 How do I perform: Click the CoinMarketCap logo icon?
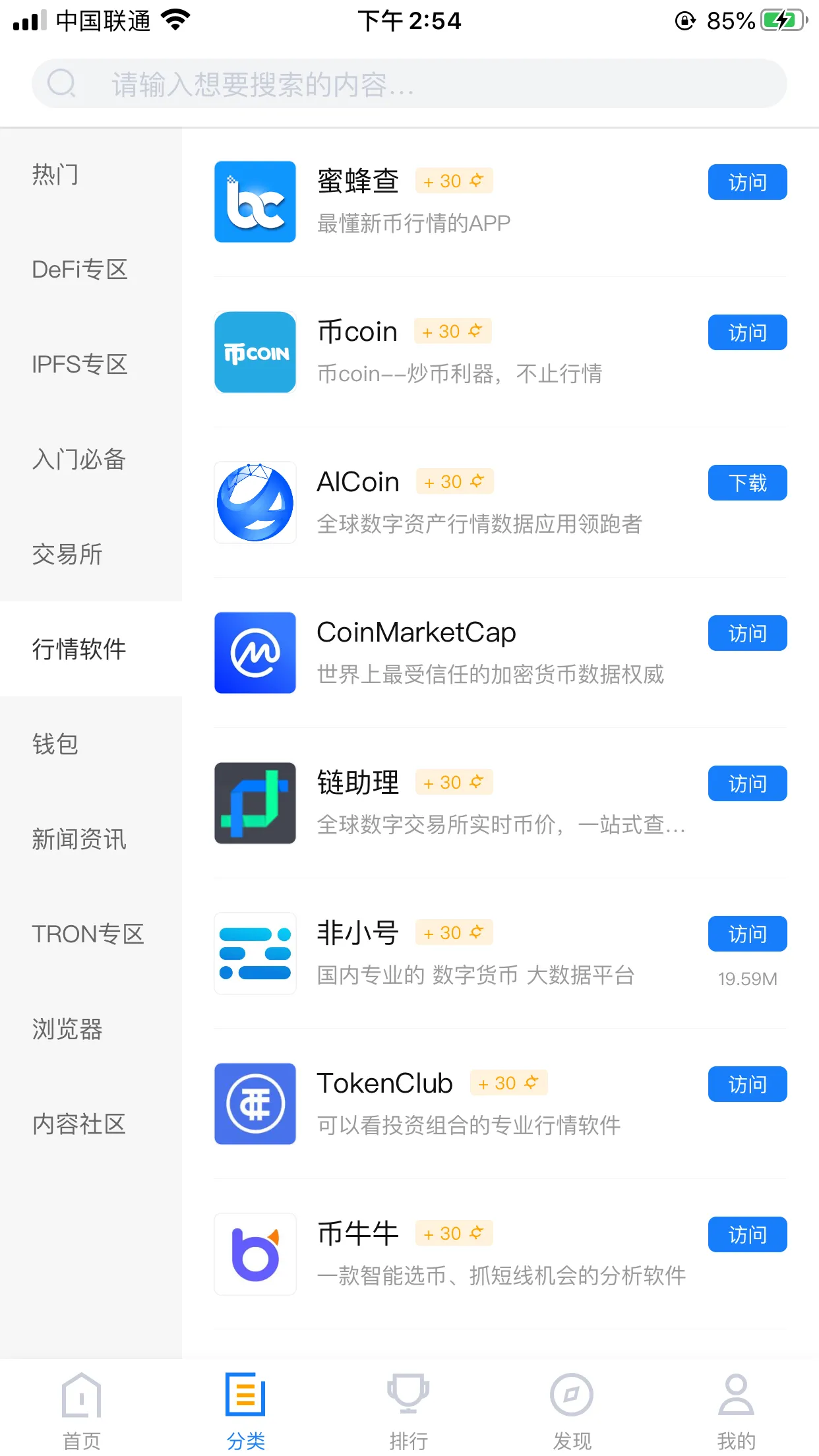pyautogui.click(x=255, y=652)
